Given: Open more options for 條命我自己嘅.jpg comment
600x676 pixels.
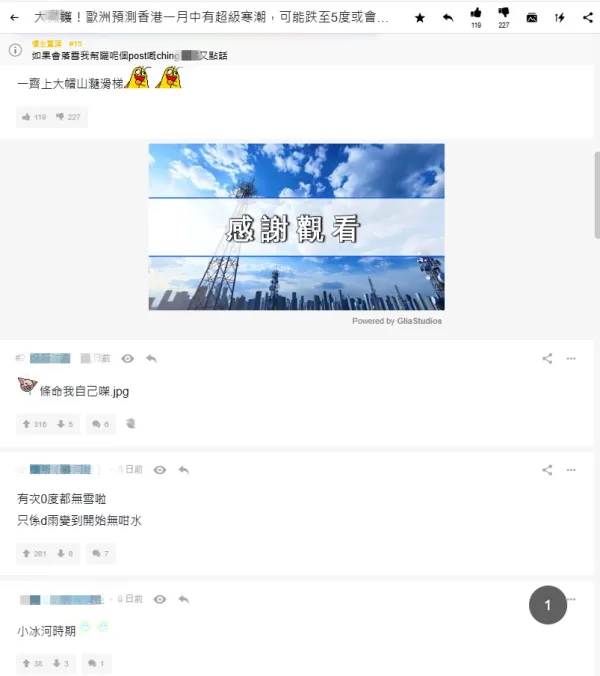Looking at the screenshot, I should (x=571, y=358).
